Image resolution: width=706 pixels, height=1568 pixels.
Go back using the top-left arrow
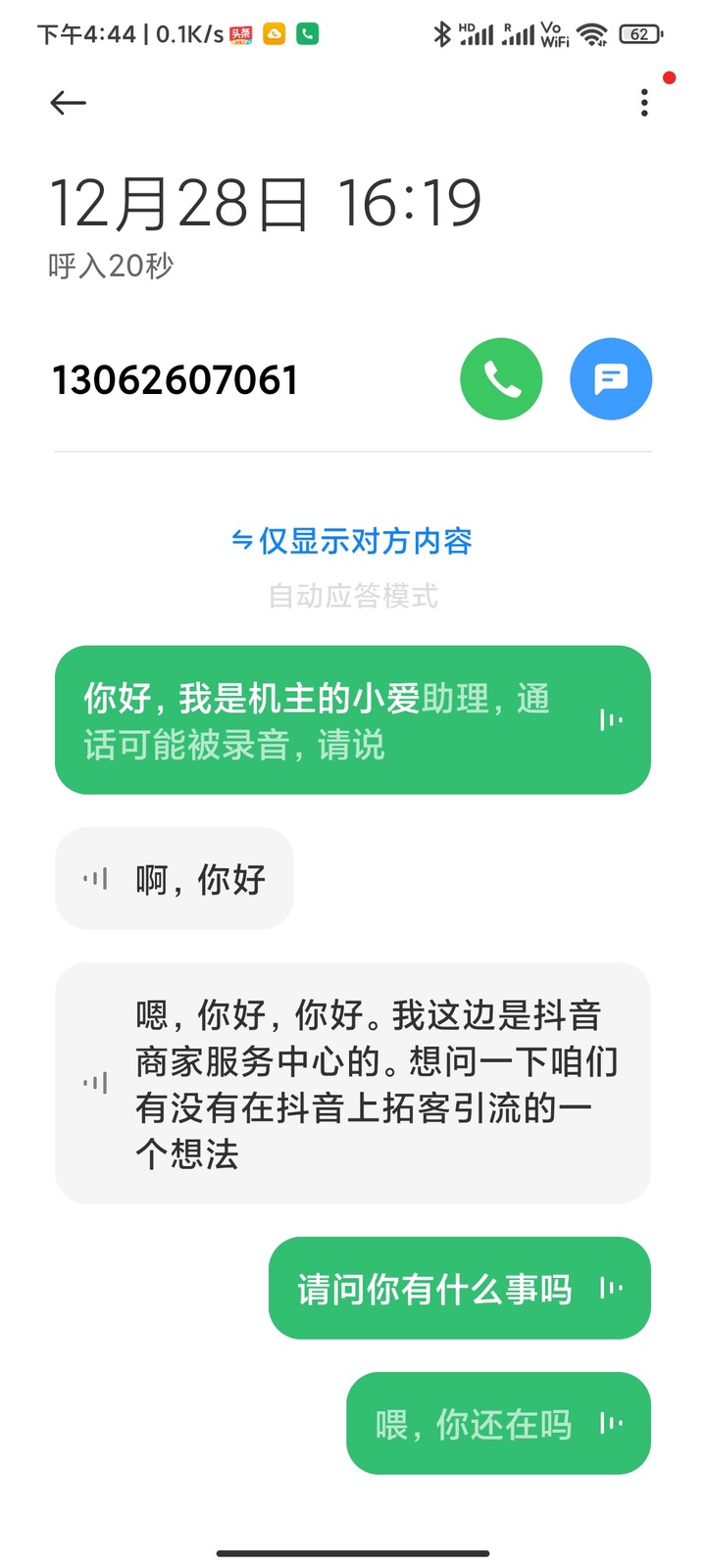(68, 103)
